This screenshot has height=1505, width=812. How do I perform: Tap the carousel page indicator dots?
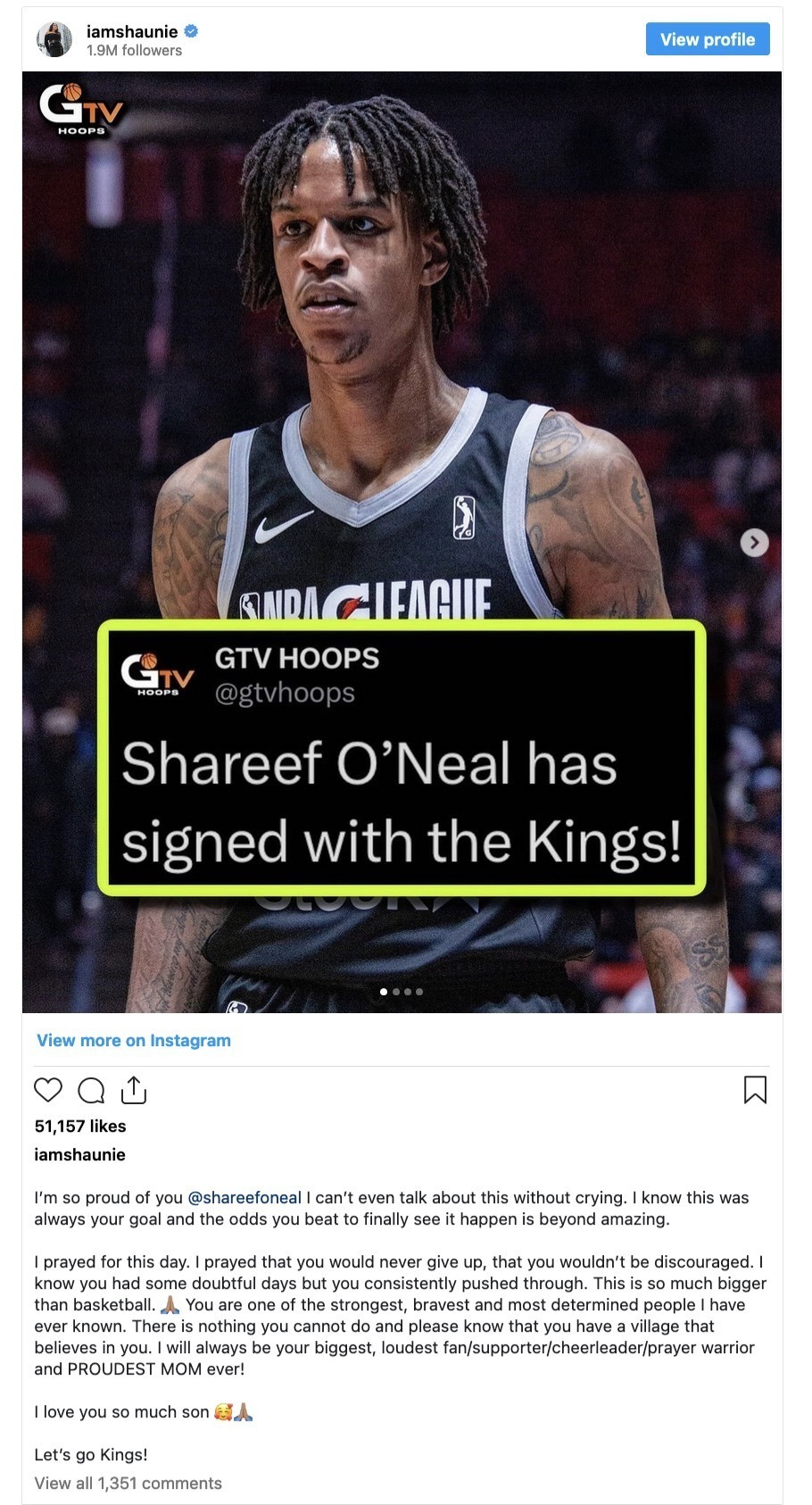(x=402, y=992)
